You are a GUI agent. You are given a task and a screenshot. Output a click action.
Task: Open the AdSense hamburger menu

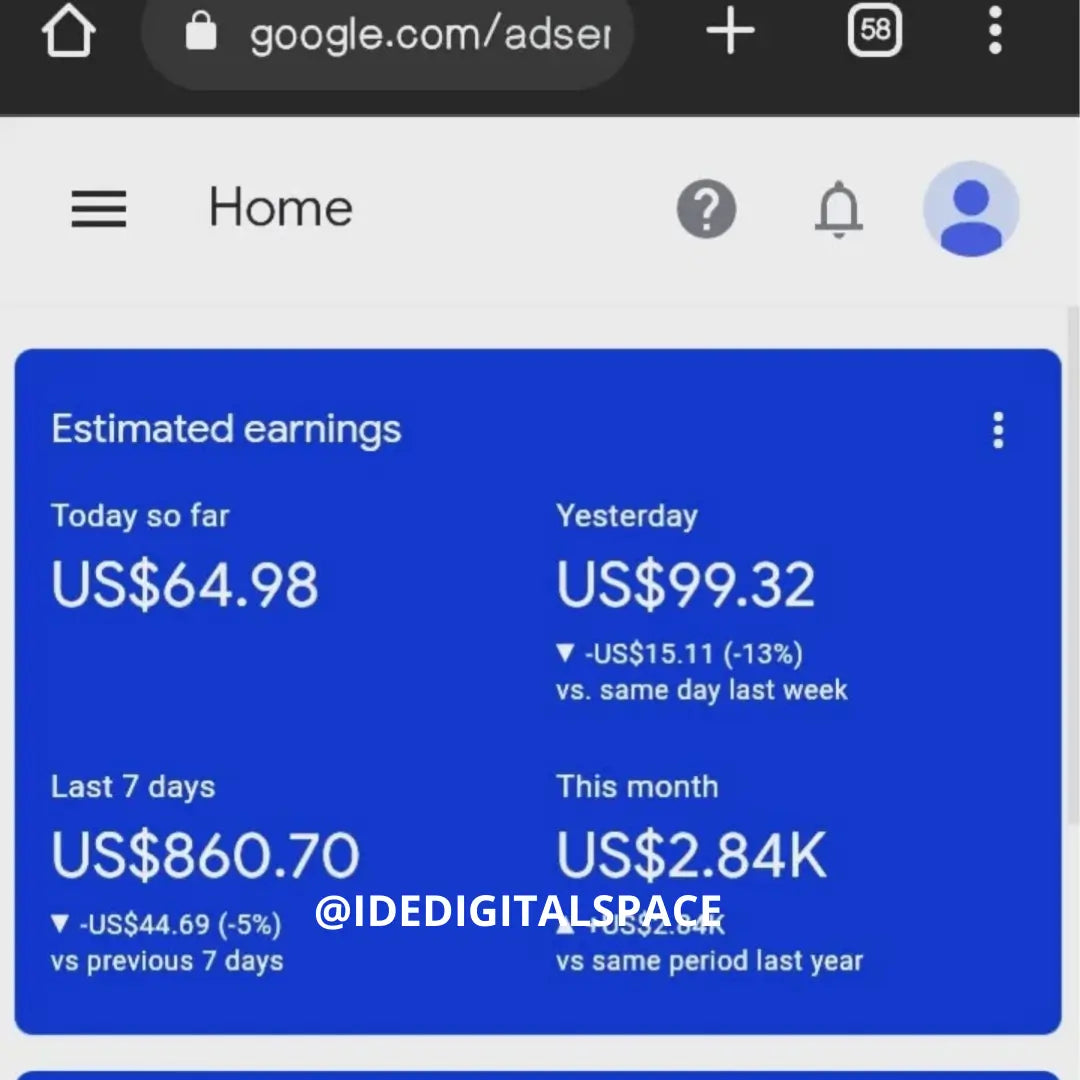tap(99, 209)
